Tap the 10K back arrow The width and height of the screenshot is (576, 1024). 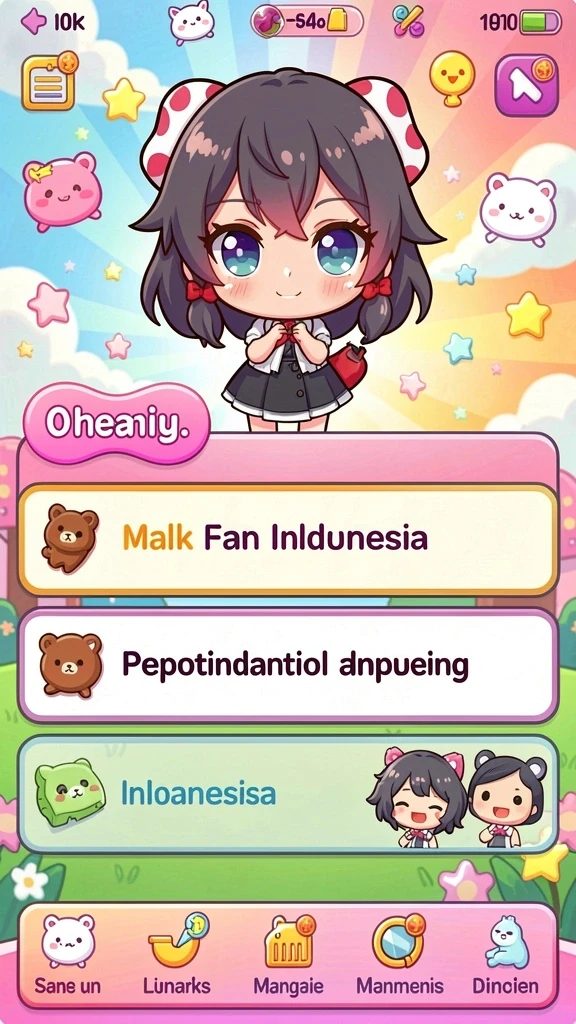(x=52, y=22)
